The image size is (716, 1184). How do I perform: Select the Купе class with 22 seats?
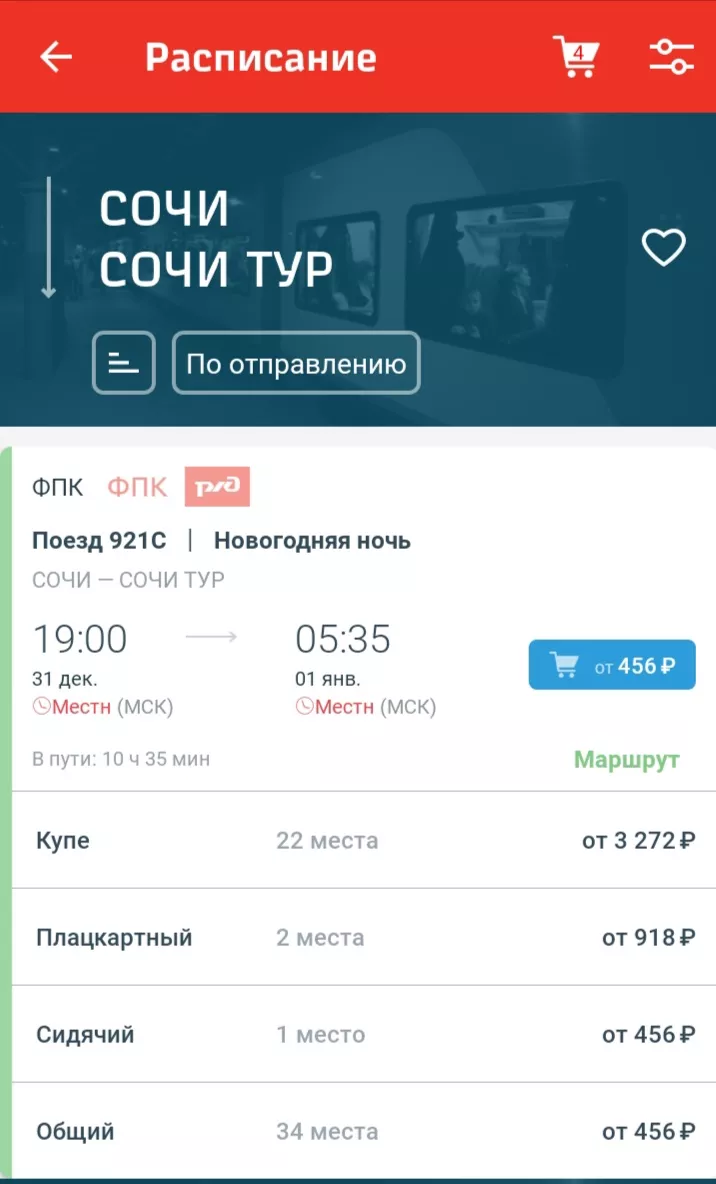click(364, 840)
